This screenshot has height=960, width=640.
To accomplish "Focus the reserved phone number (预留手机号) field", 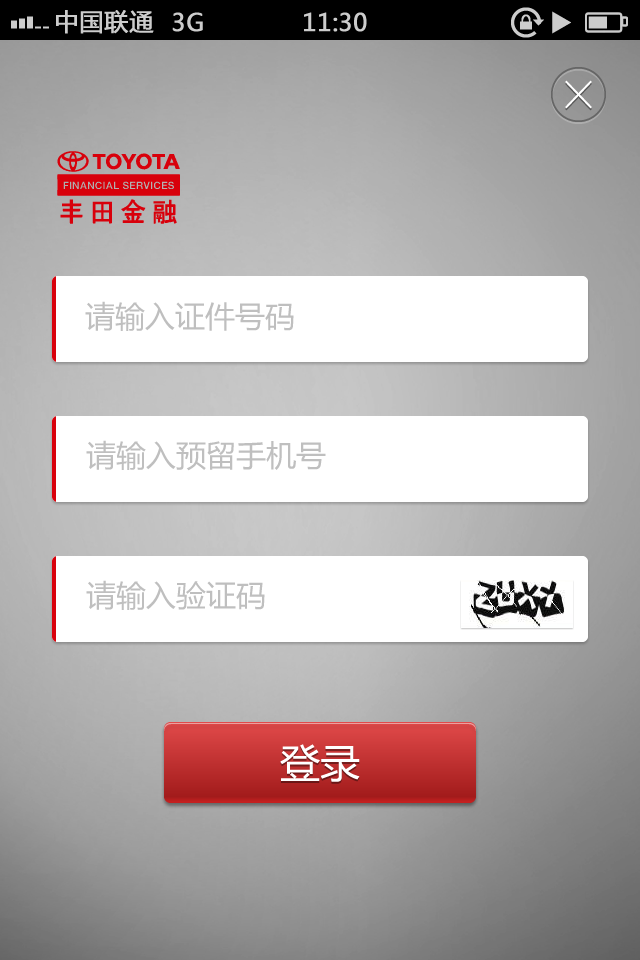I will pos(320,459).
